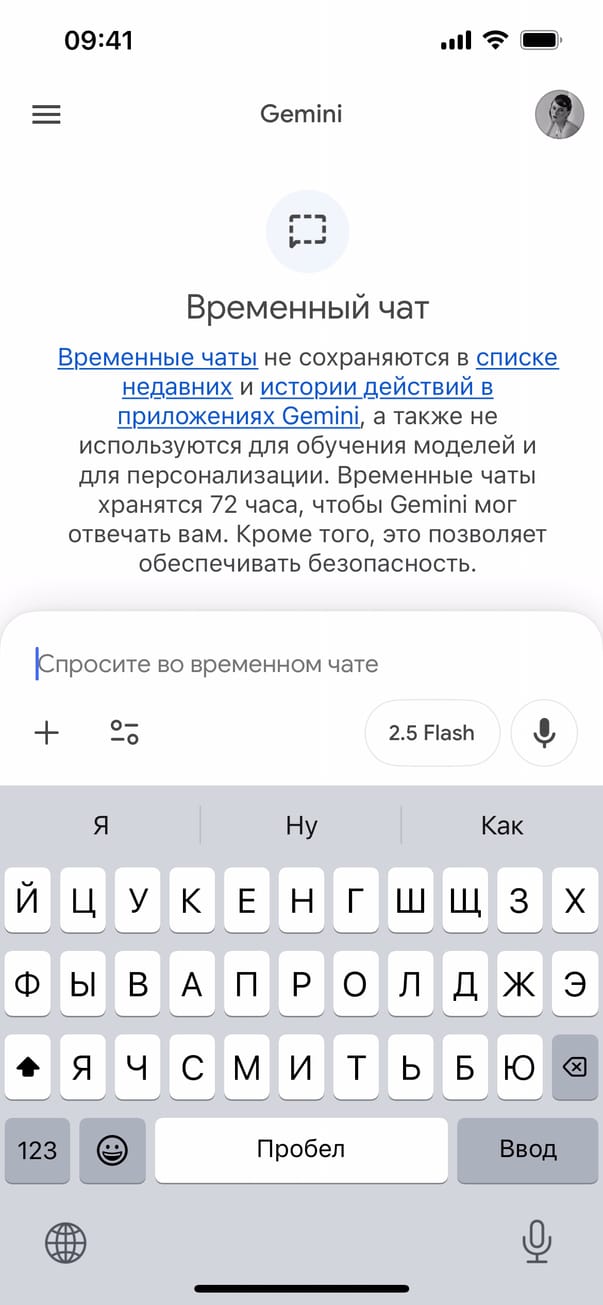Choose the 'Как' keyboard suggestion
603x1305 pixels.
point(501,826)
